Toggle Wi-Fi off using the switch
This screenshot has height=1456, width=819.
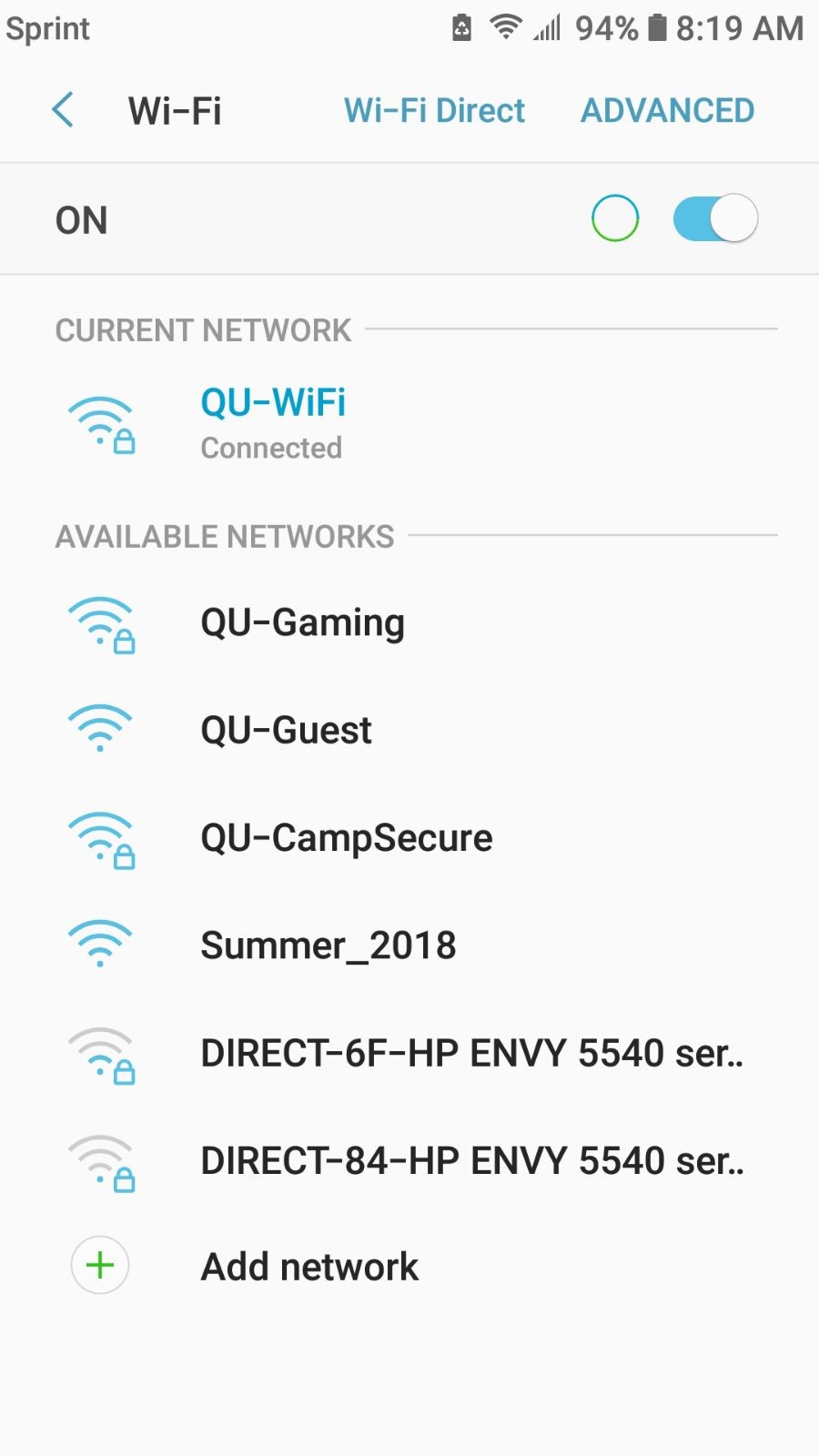click(713, 218)
